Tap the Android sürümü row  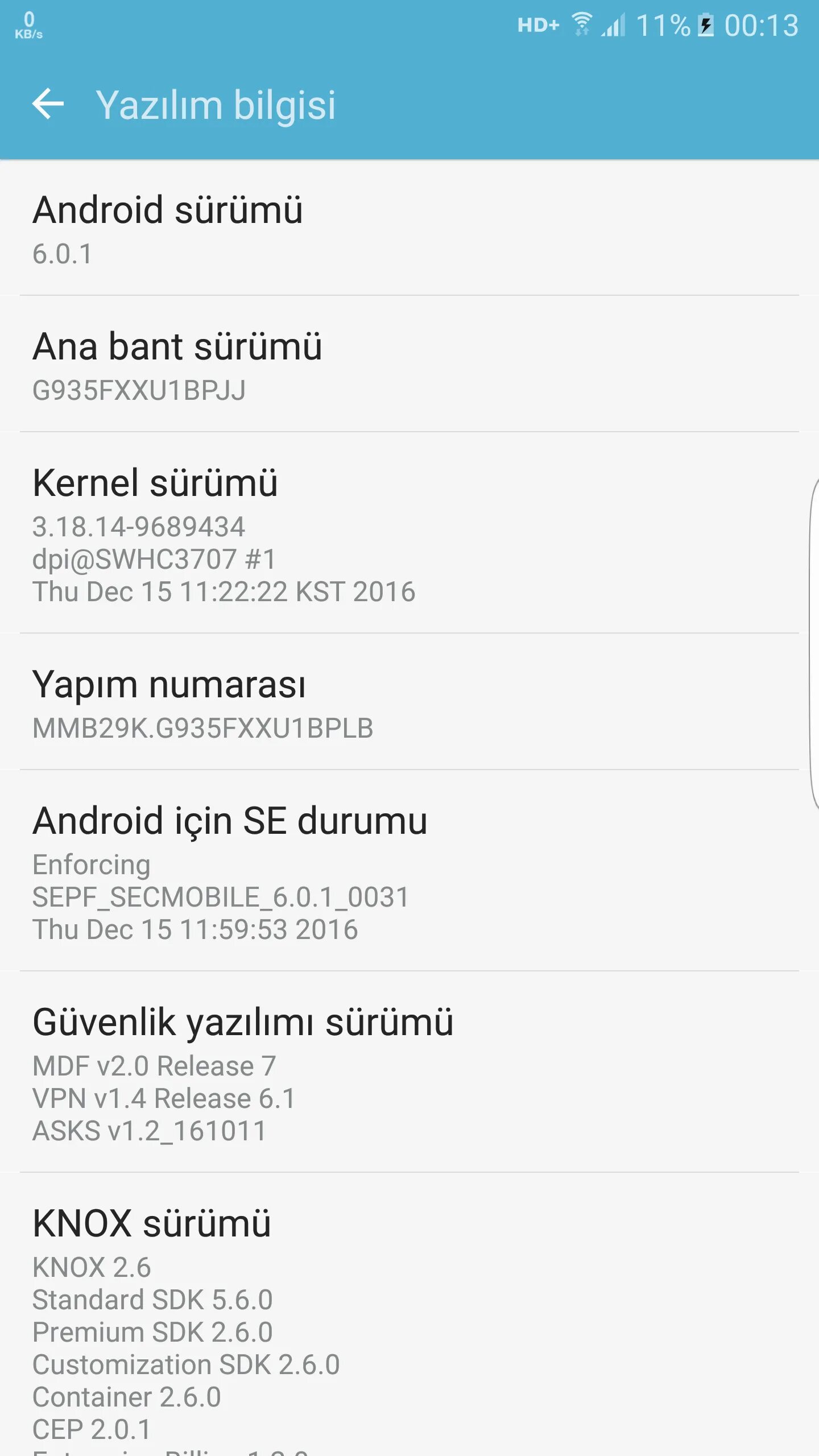coord(409,229)
